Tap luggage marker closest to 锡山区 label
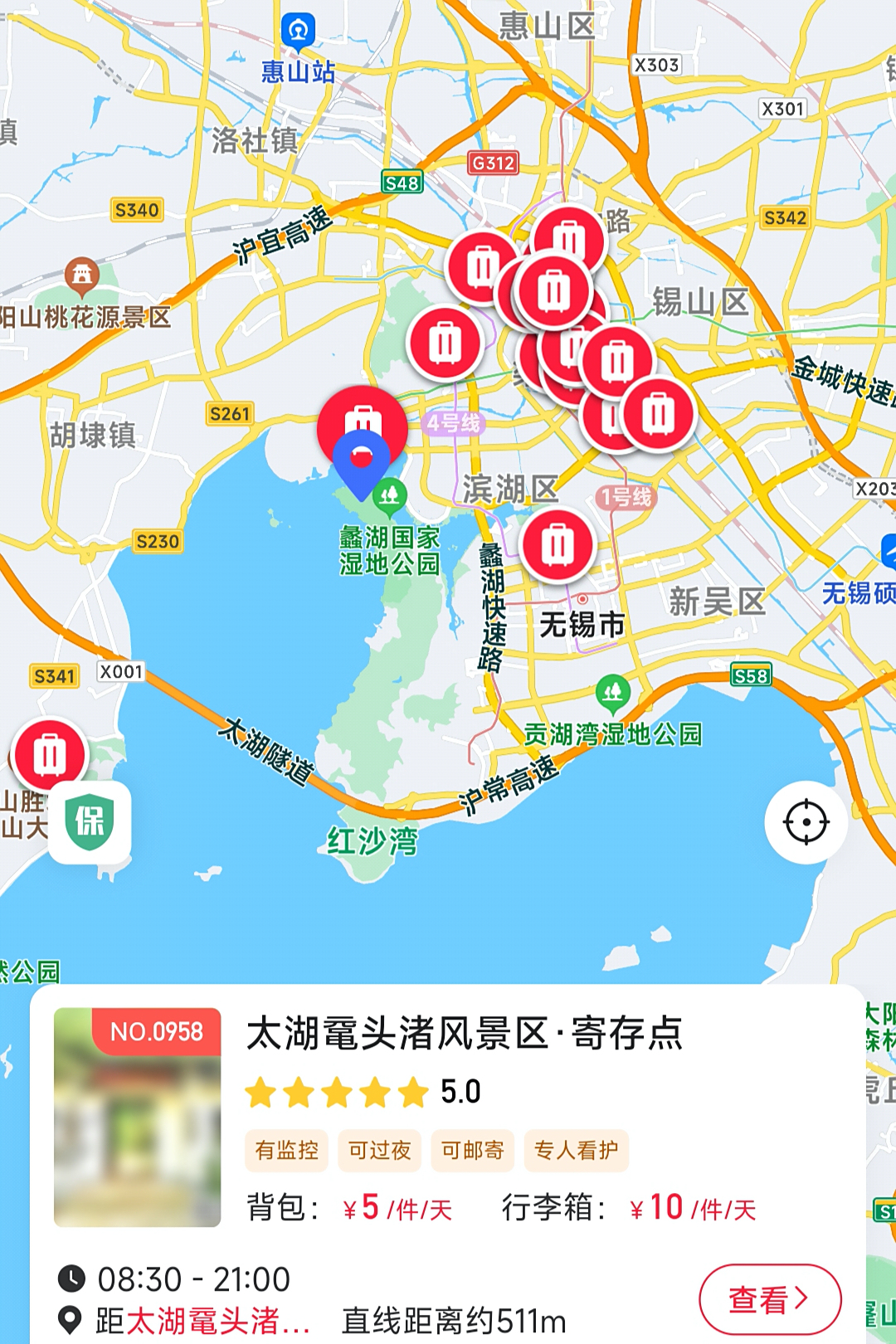 (617, 362)
